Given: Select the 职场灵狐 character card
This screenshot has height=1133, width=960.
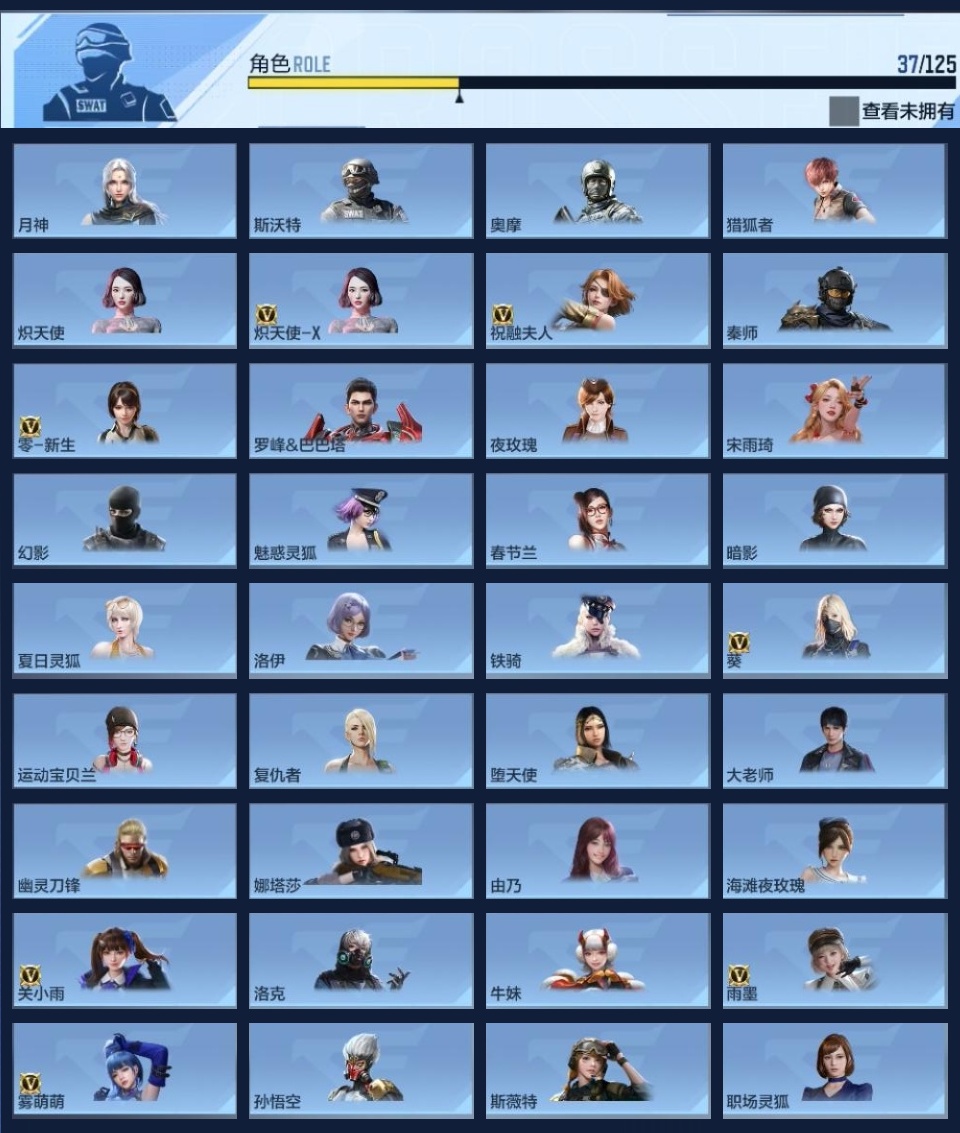Looking at the screenshot, I should click(835, 1069).
